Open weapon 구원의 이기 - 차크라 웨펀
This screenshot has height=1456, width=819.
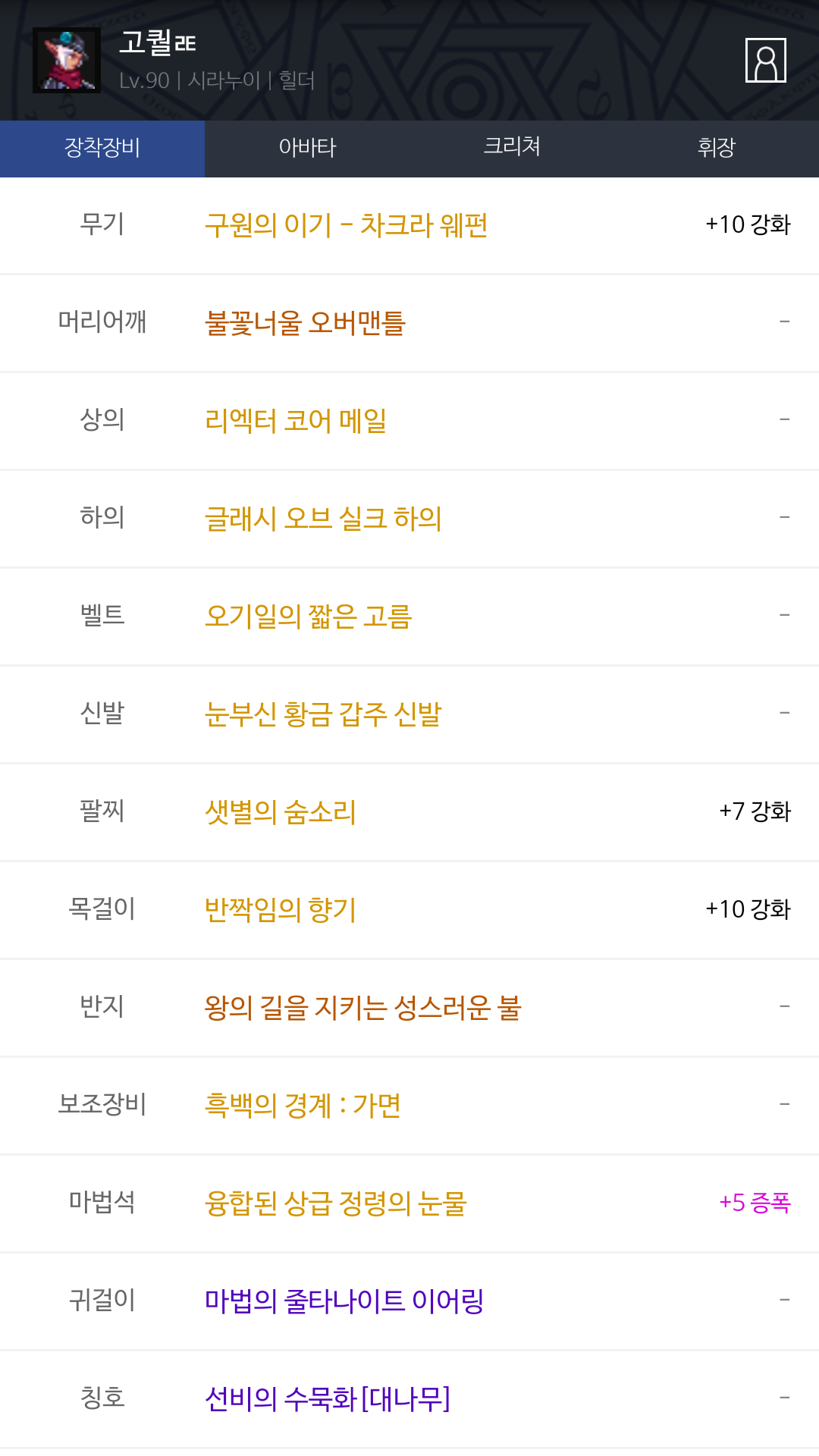[x=346, y=225]
